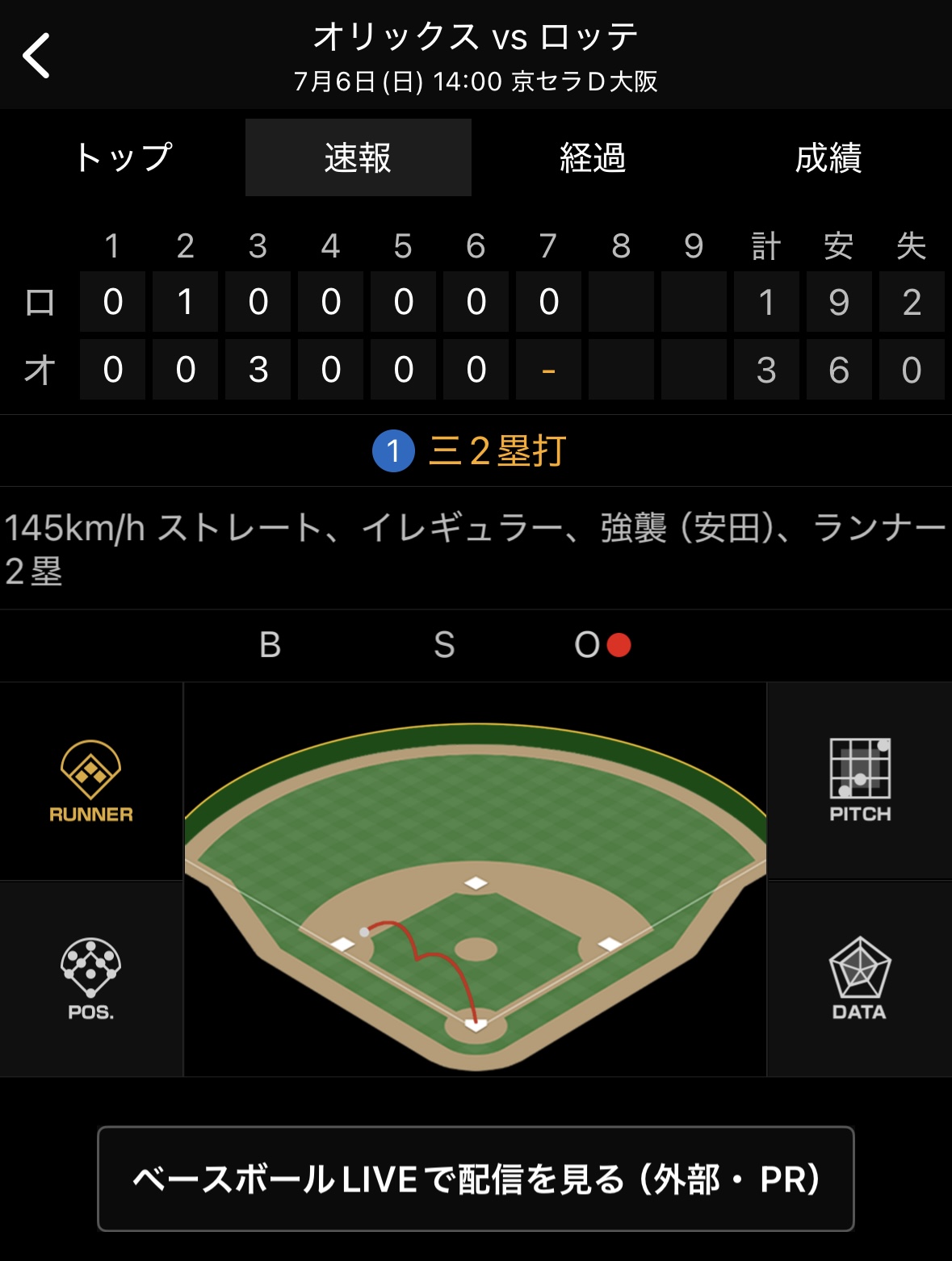
Task: Go back with the arrow icon
Action: [37, 56]
